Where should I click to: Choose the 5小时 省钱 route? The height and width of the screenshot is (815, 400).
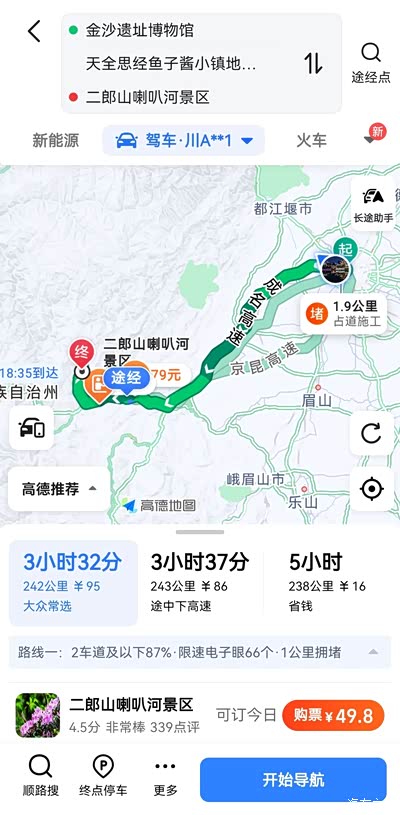[x=329, y=583]
